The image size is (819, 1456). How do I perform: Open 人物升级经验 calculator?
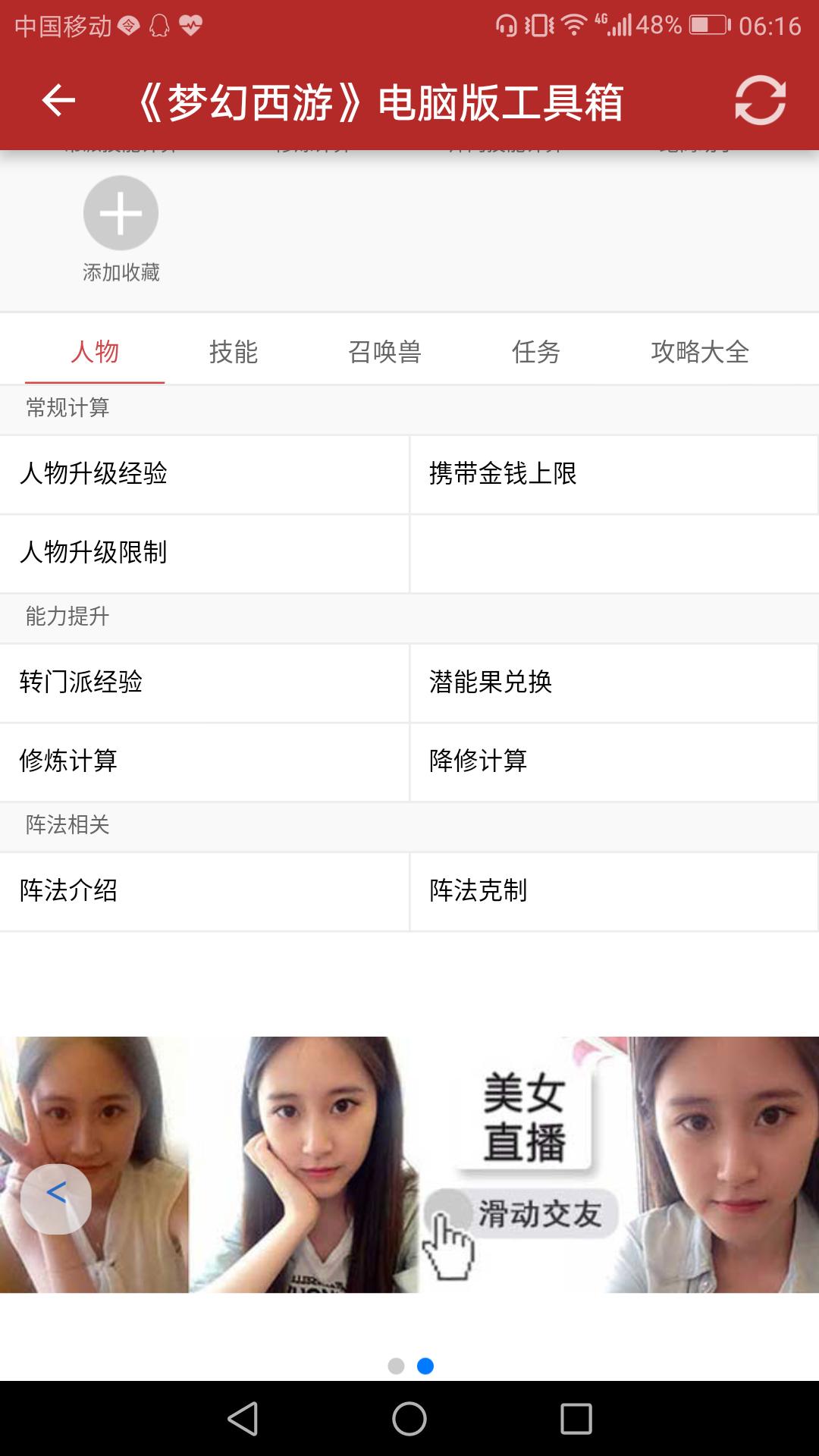point(204,474)
